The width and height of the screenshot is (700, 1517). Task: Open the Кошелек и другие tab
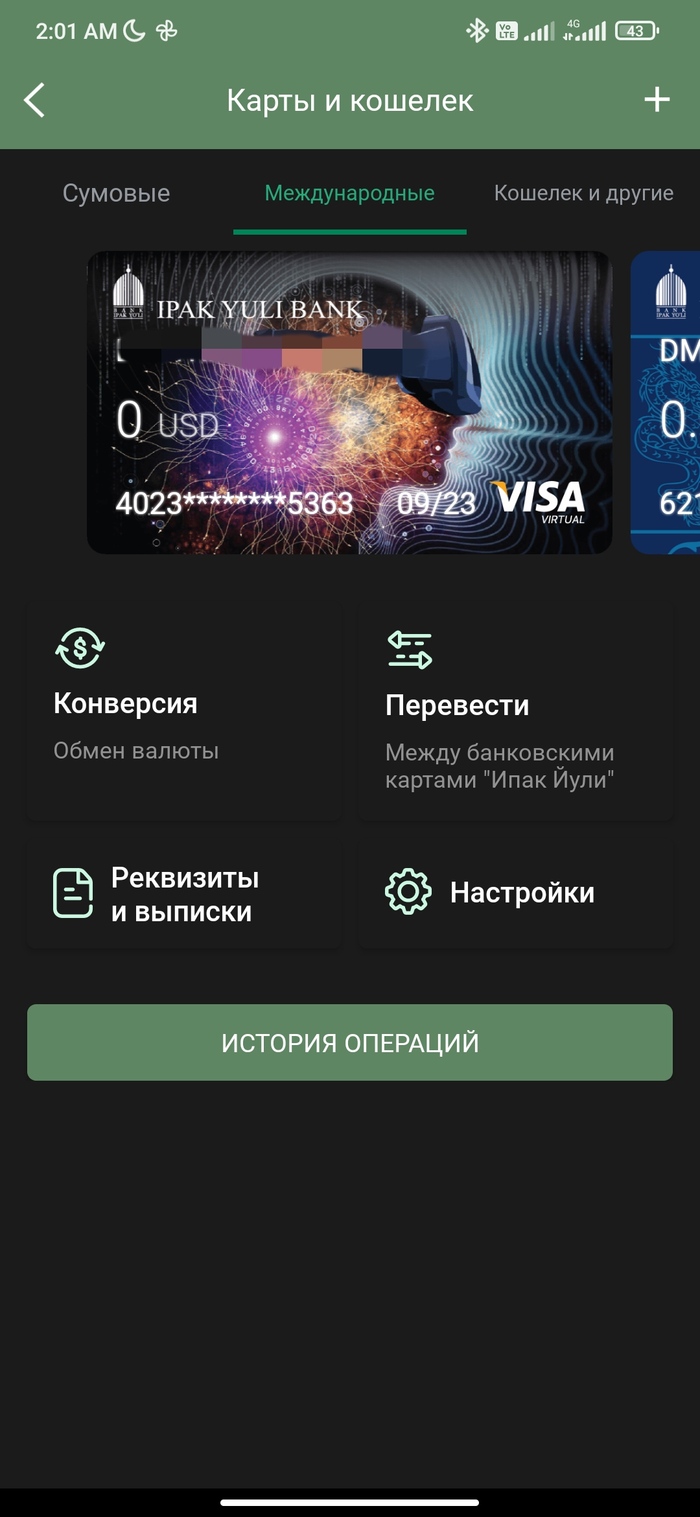tap(583, 193)
